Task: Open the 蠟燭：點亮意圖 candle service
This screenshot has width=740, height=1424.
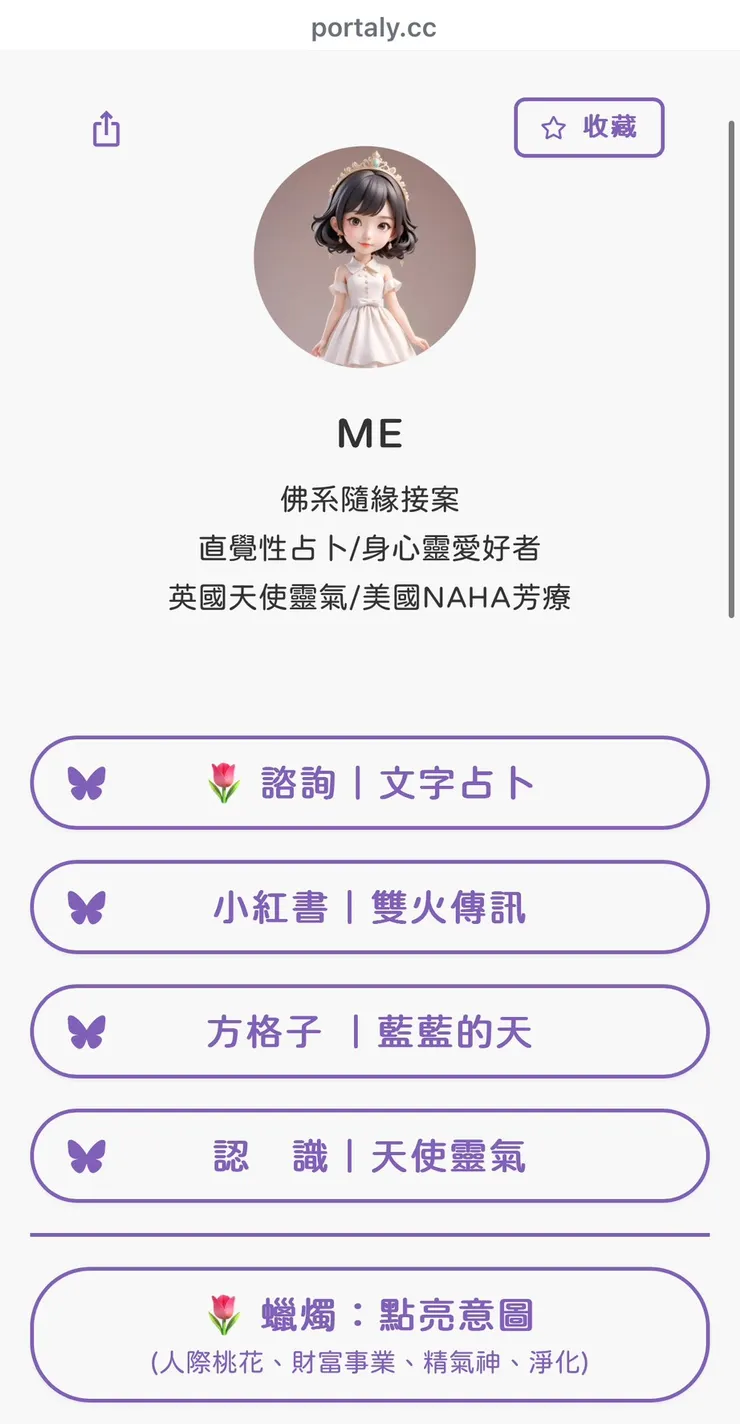Action: pyautogui.click(x=370, y=1334)
